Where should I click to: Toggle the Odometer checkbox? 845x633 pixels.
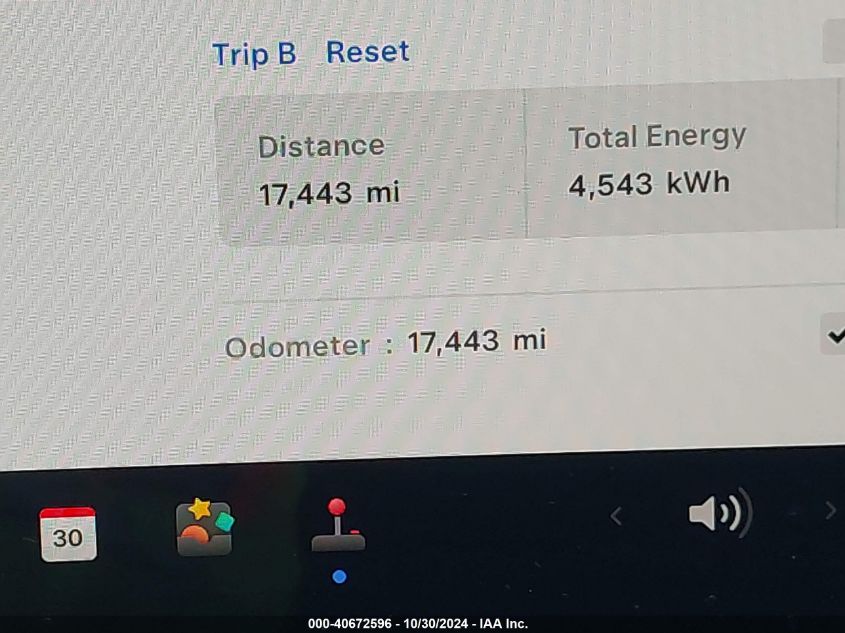click(834, 336)
